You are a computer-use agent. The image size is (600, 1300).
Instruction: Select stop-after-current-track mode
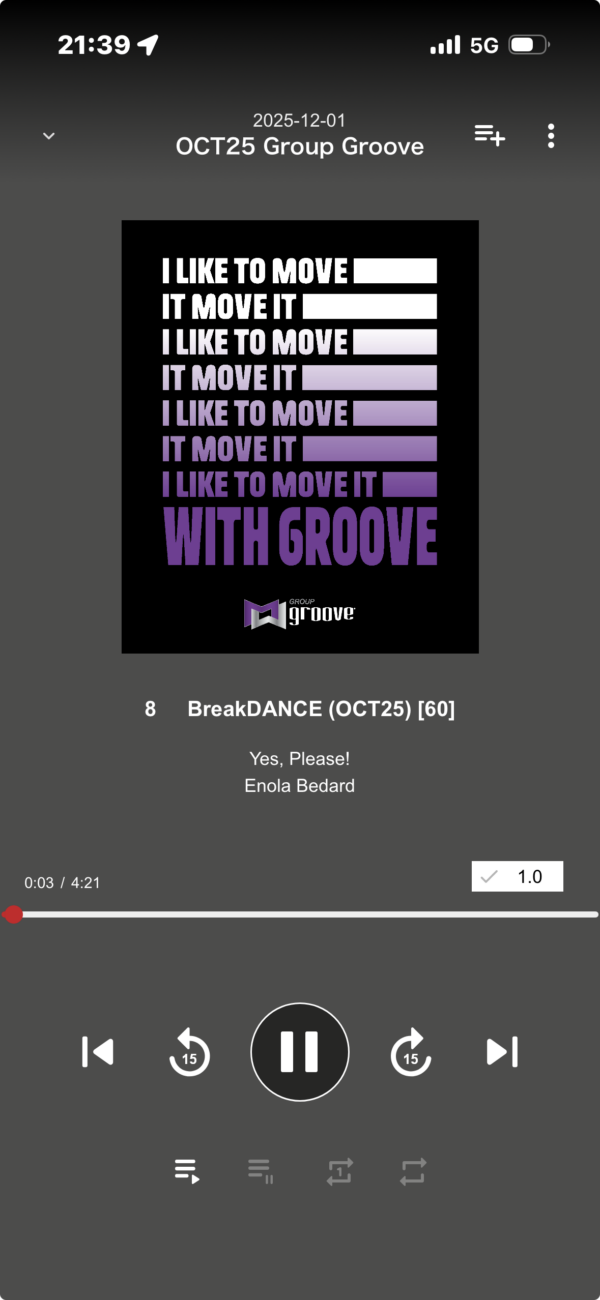click(x=261, y=1171)
